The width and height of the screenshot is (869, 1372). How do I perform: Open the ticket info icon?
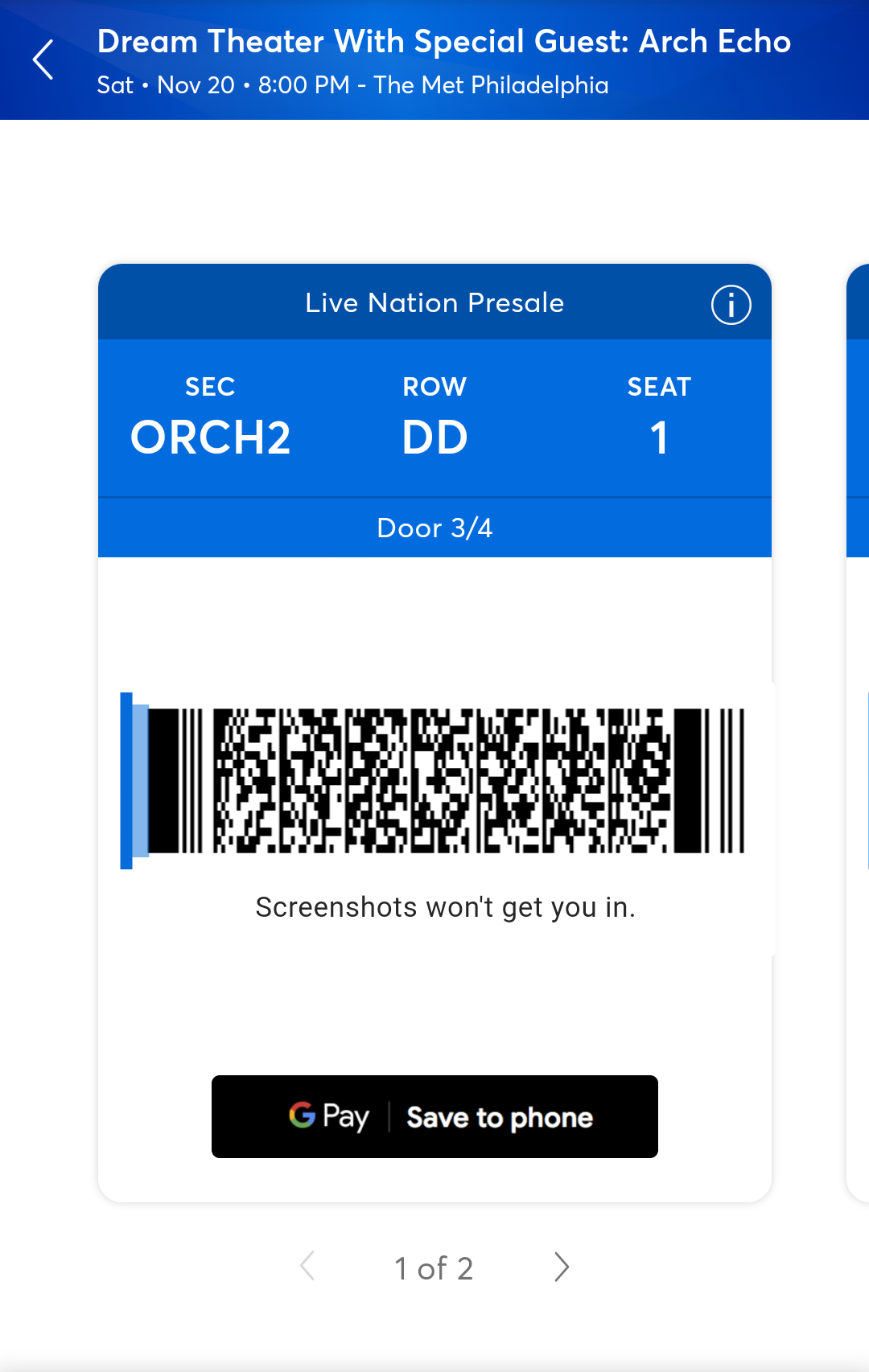(x=731, y=305)
